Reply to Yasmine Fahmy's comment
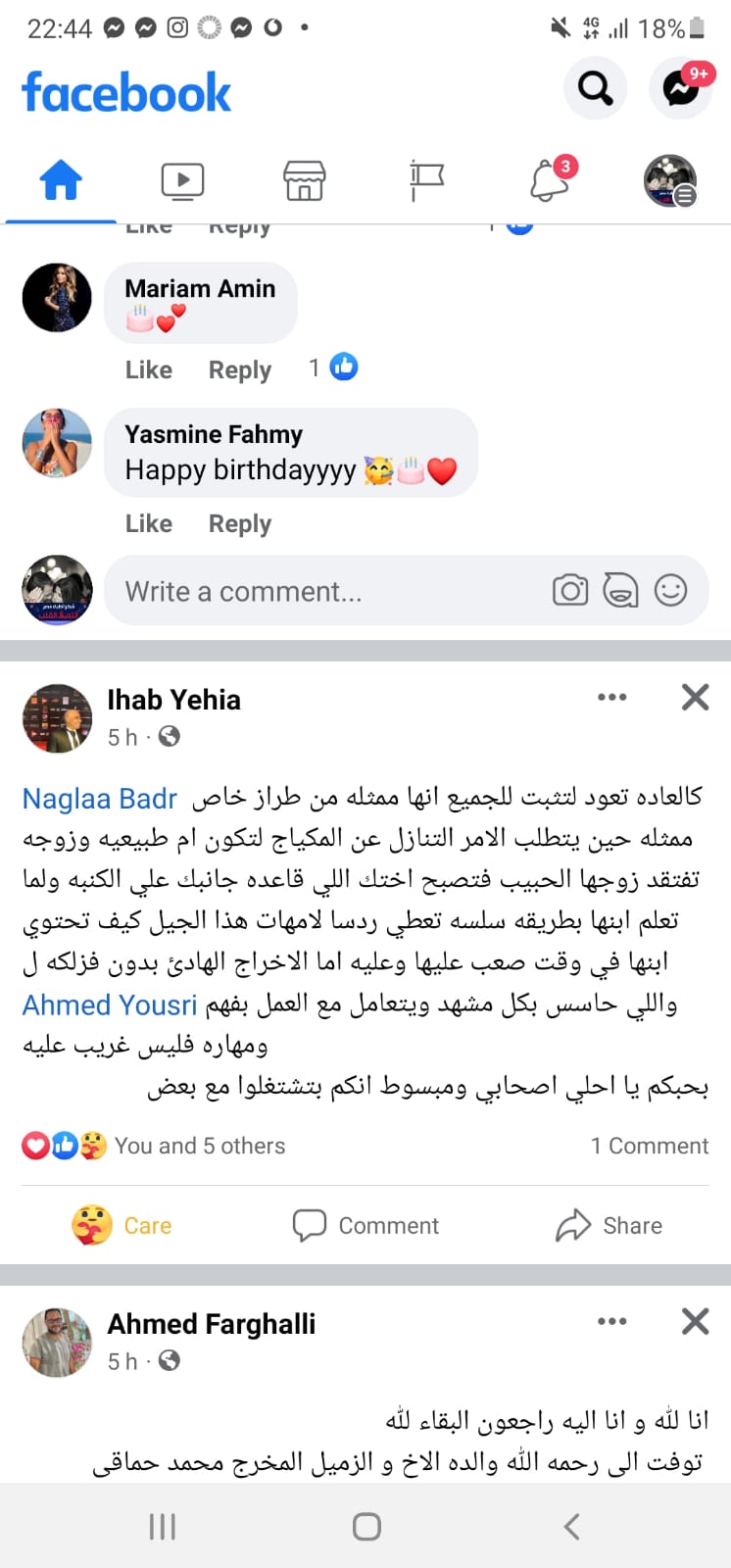 pos(240,524)
